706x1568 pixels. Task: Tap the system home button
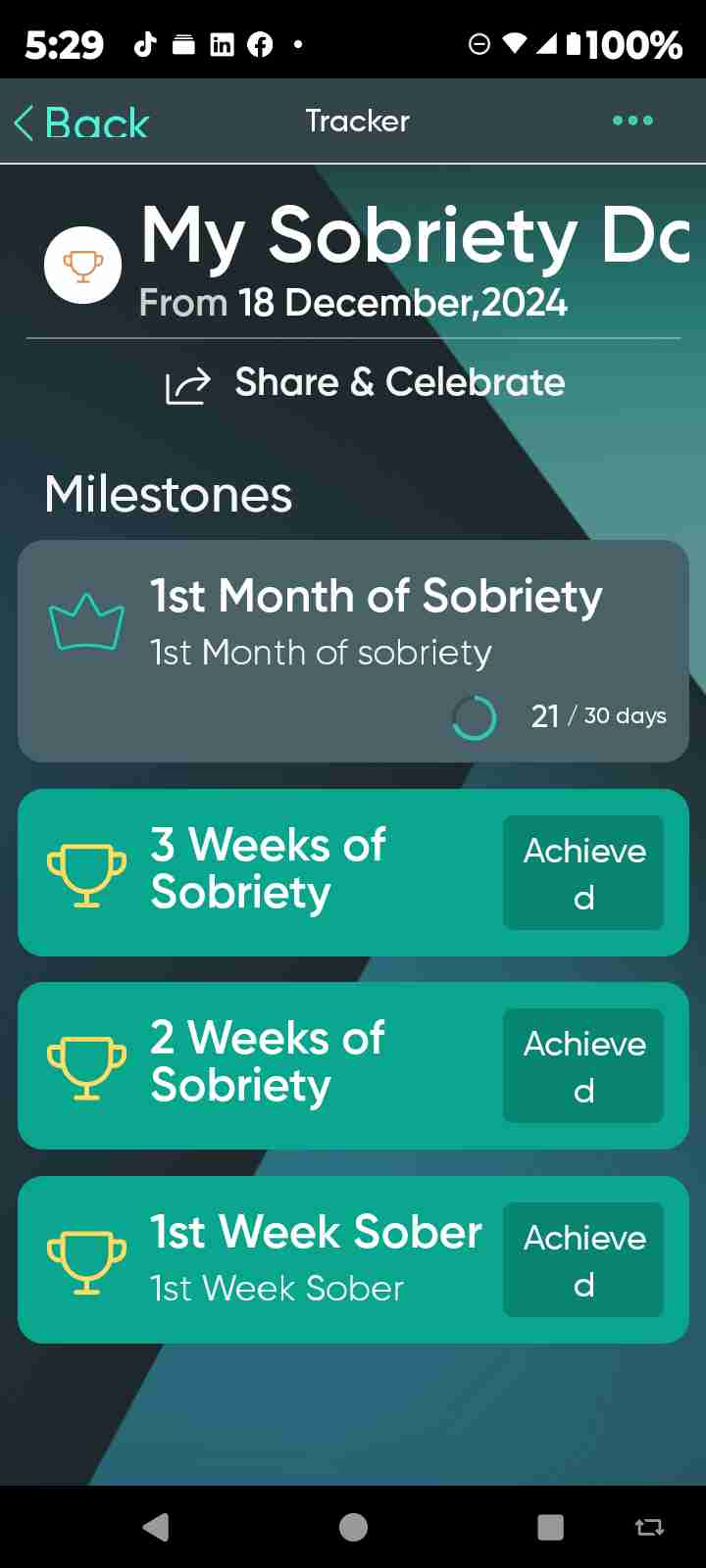[x=353, y=1527]
